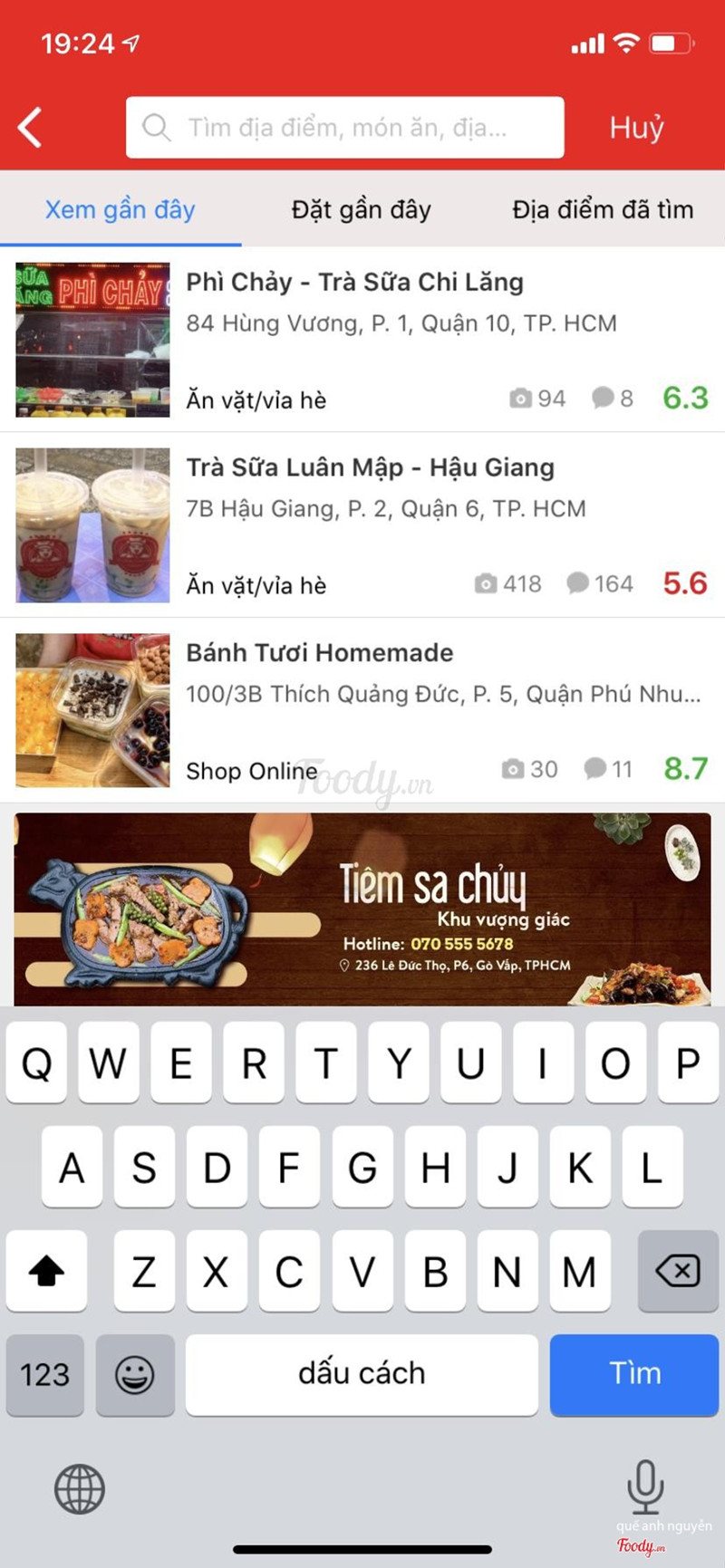Change keyboard language with the globe key
Image resolution: width=725 pixels, height=1568 pixels.
tap(80, 1489)
